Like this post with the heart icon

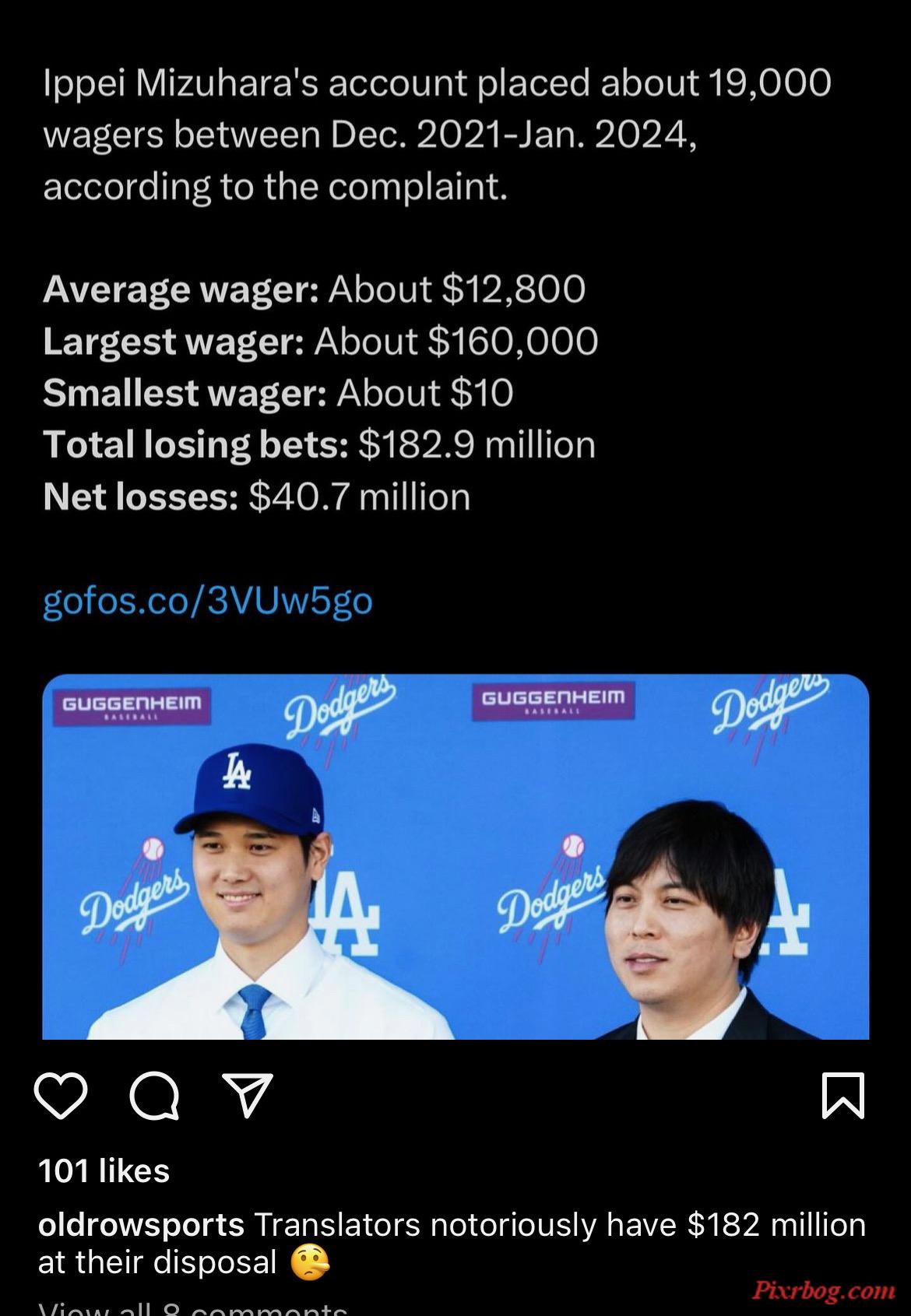pos(61,1095)
